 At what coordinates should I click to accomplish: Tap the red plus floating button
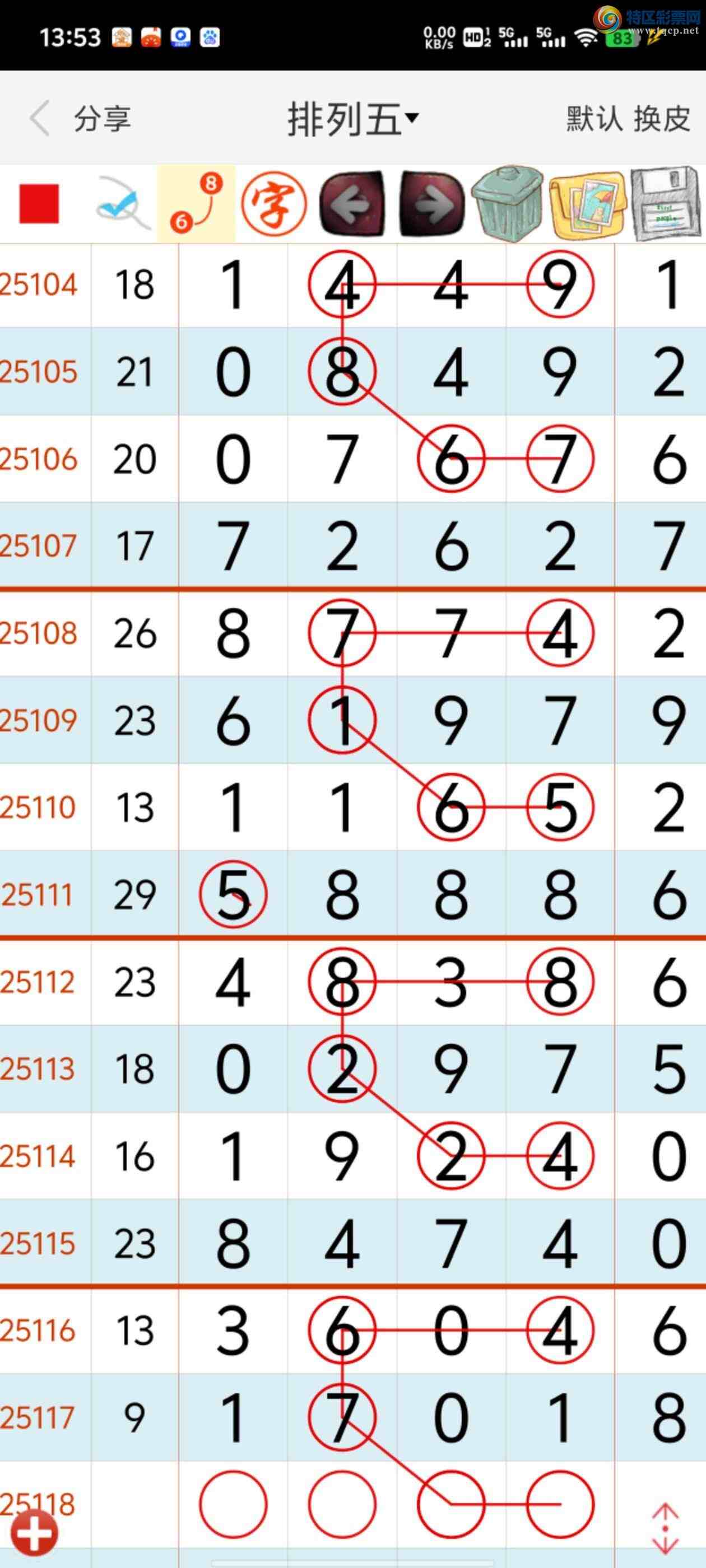coord(35,1533)
